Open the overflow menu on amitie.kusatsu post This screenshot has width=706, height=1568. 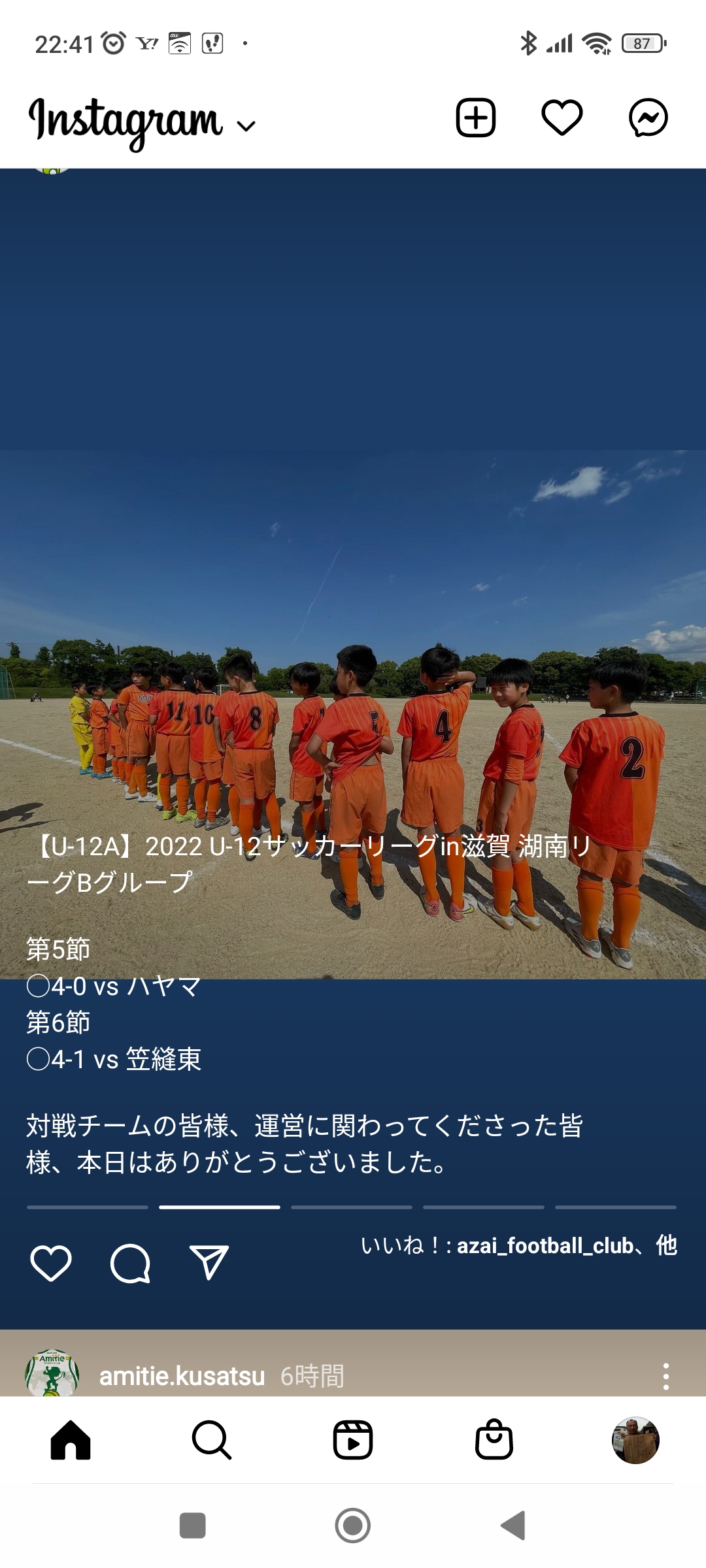[665, 1376]
